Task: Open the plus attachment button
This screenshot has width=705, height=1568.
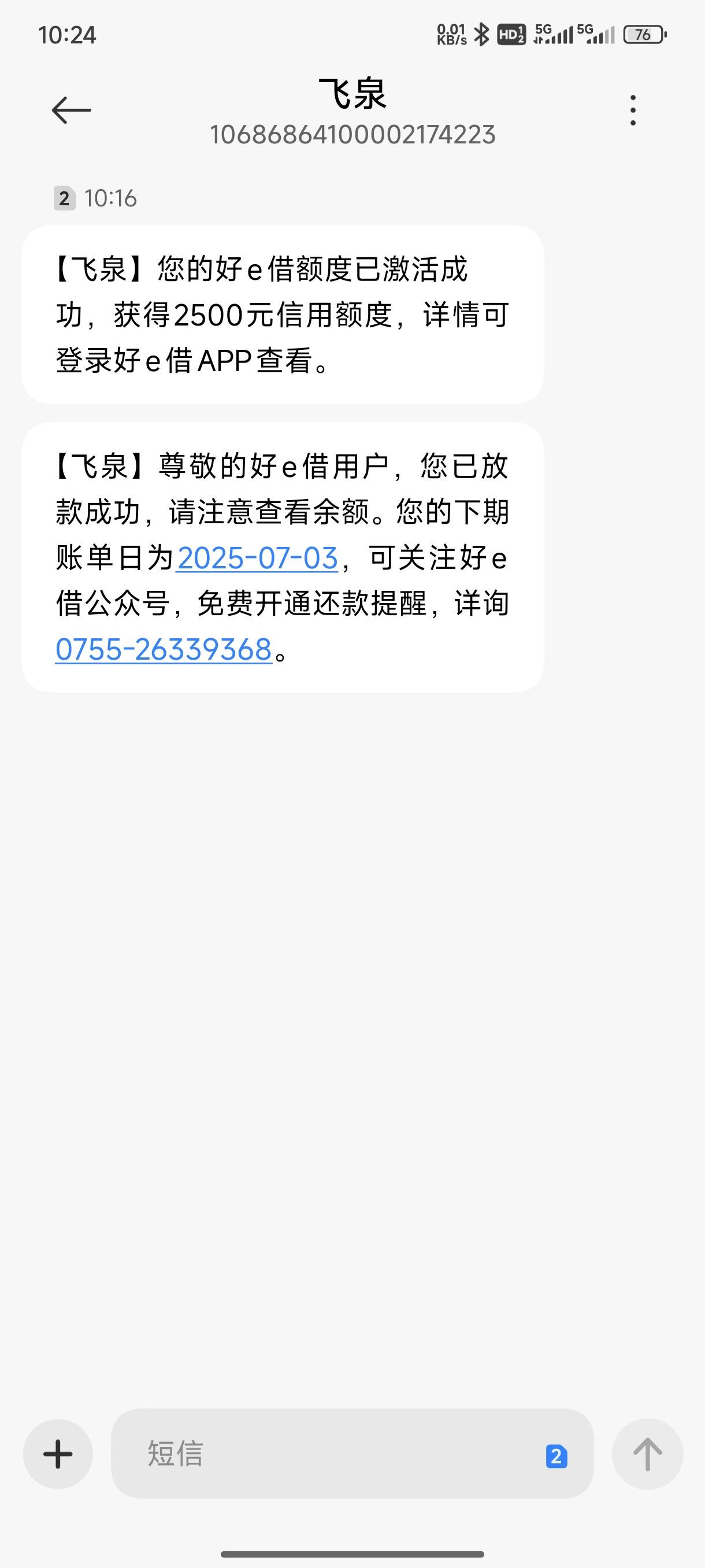Action: [58, 1454]
